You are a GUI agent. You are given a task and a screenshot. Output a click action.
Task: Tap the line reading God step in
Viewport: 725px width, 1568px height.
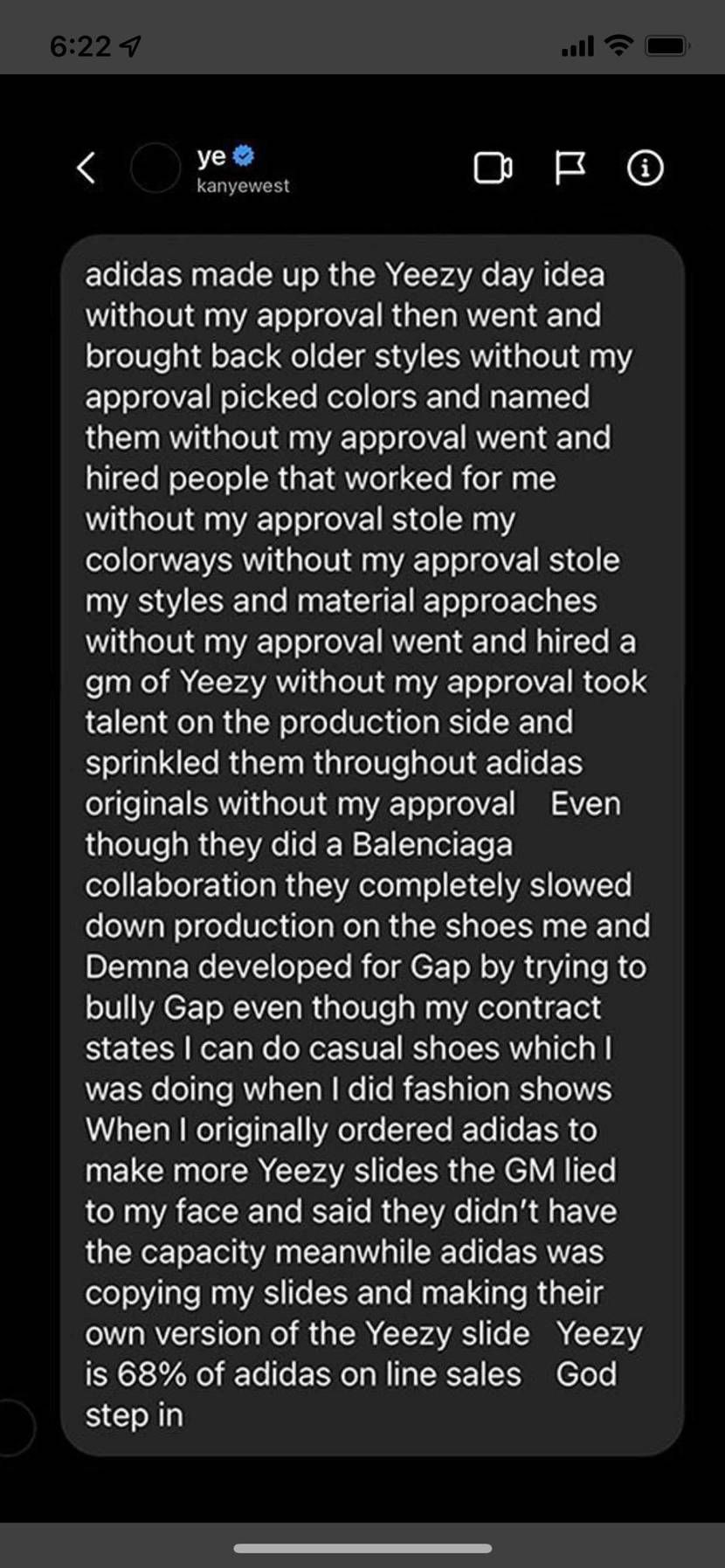pyautogui.click(x=135, y=1415)
